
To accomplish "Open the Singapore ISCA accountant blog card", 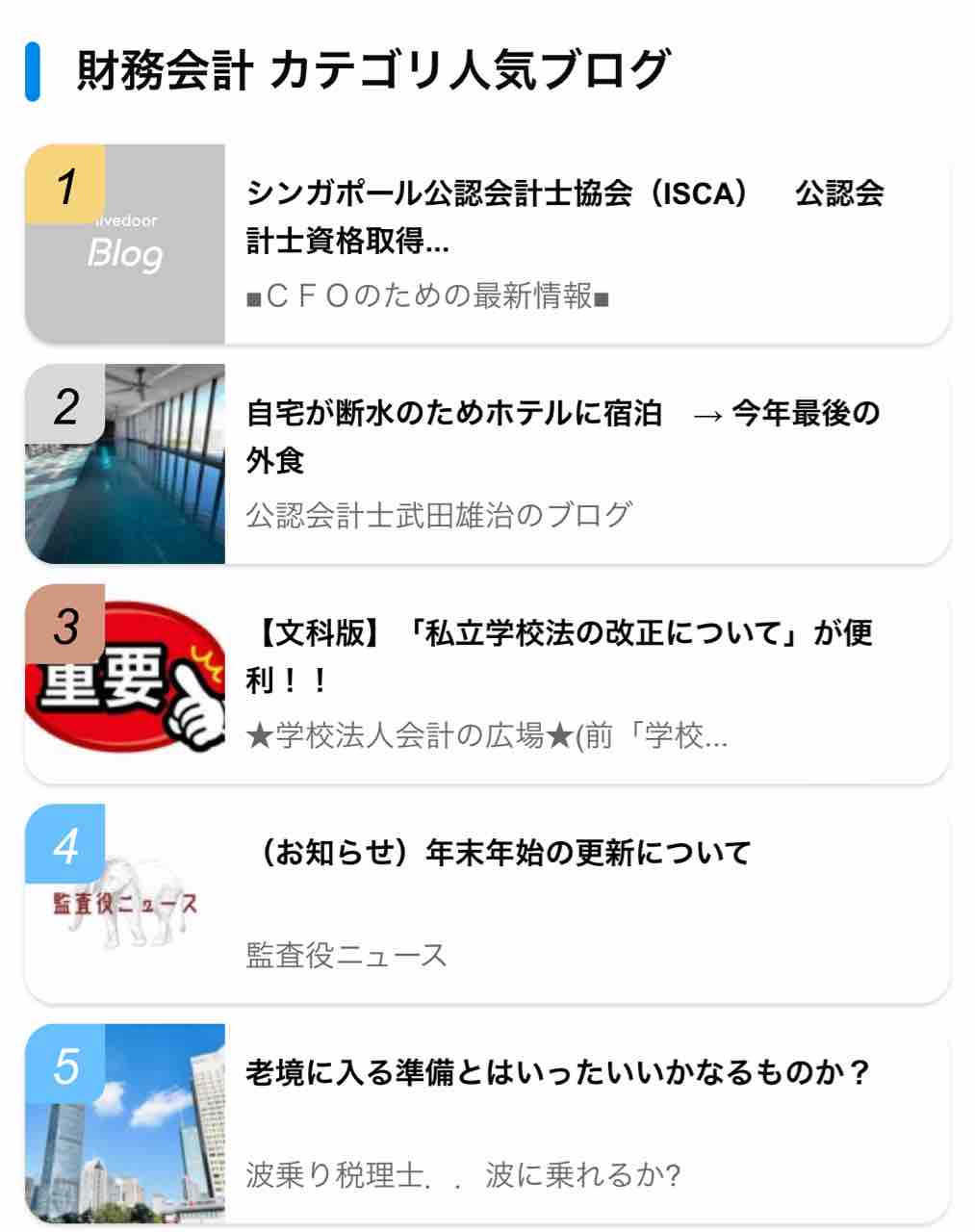I will tap(487, 244).
